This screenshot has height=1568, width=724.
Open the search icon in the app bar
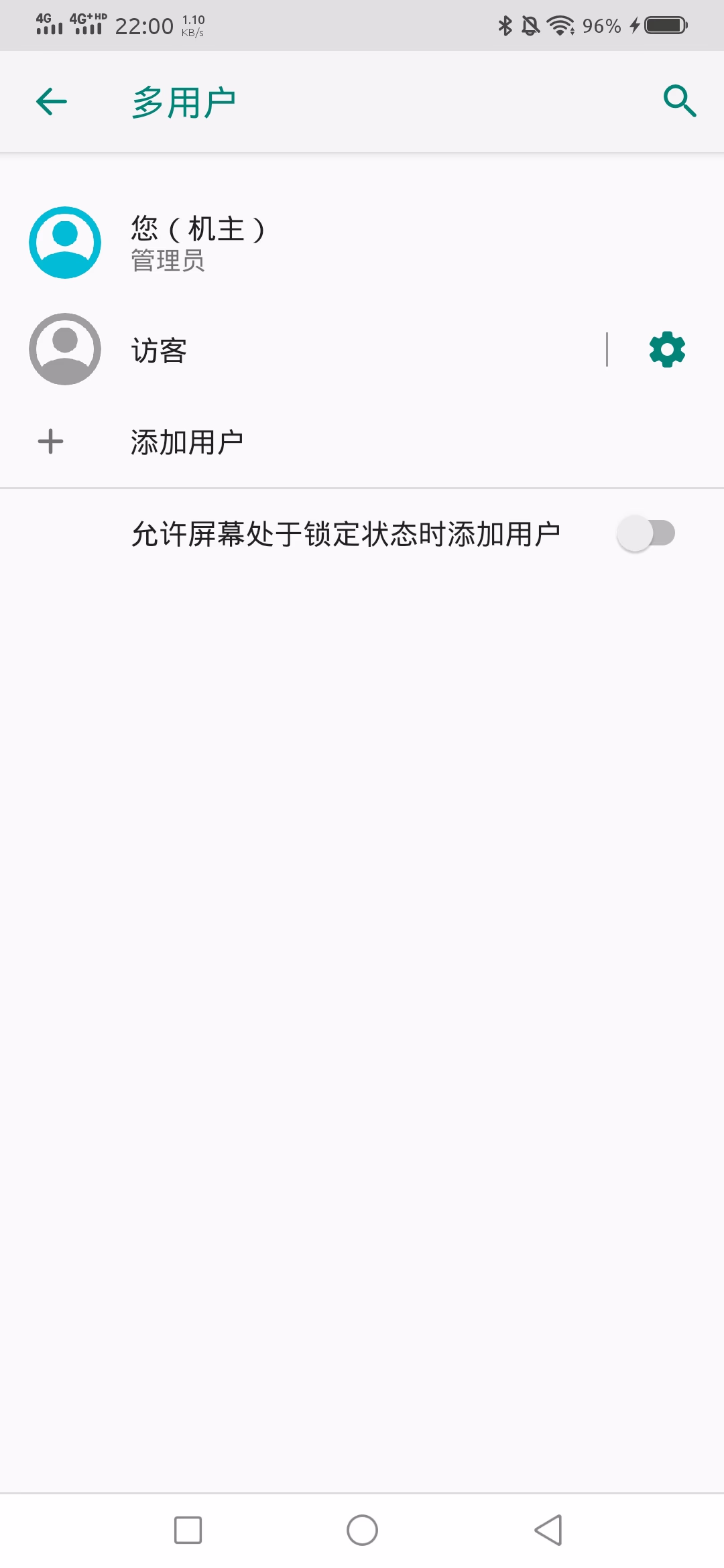point(679,102)
